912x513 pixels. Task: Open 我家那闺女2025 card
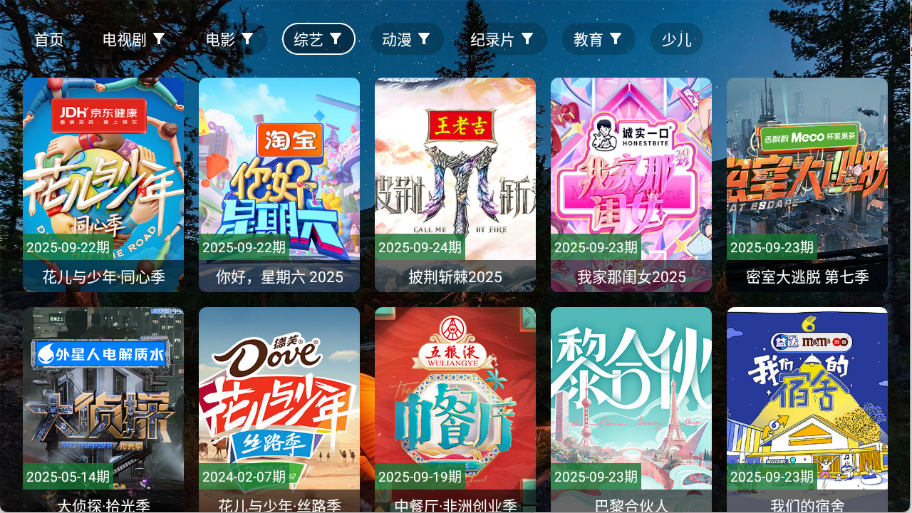coord(631,185)
